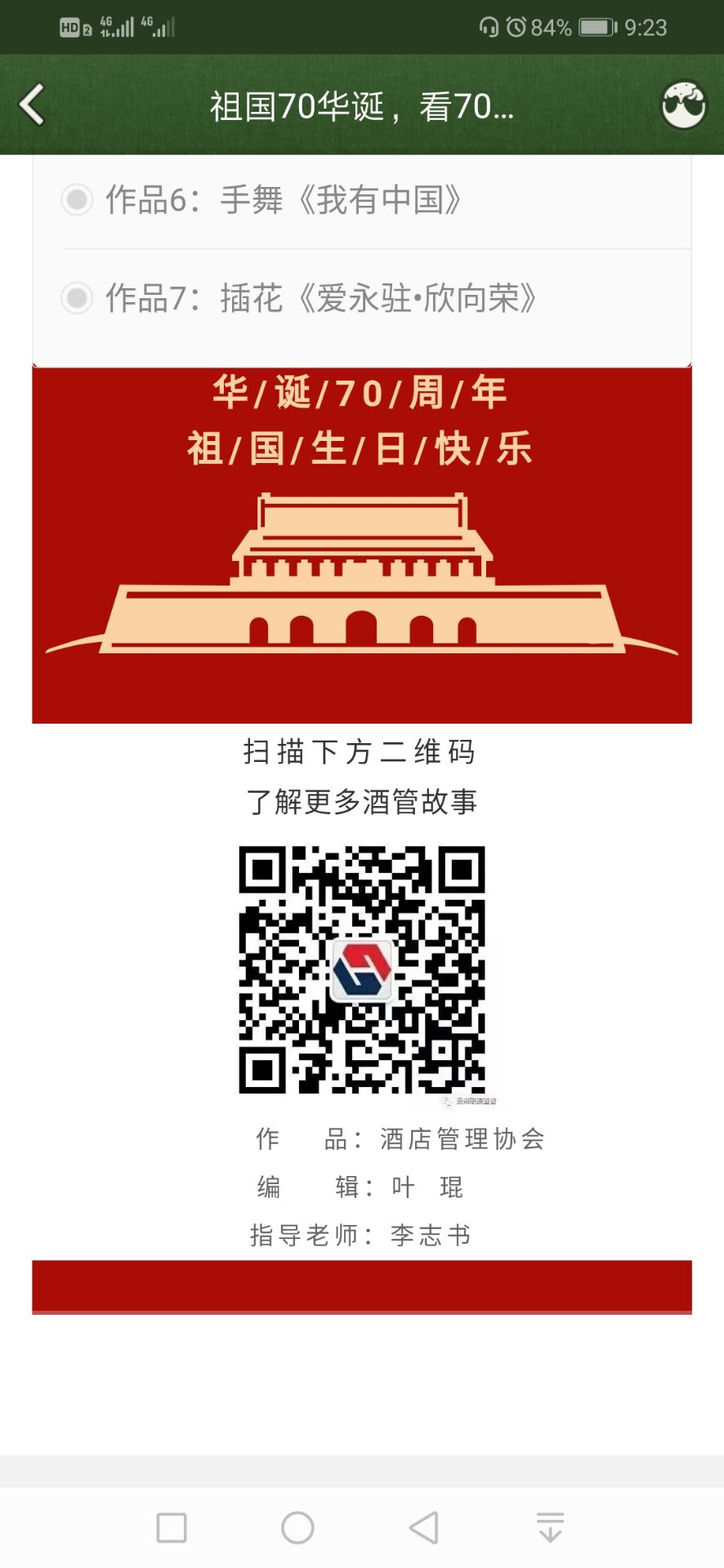
Task: Go to the home screen via the circle button
Action: [297, 1527]
